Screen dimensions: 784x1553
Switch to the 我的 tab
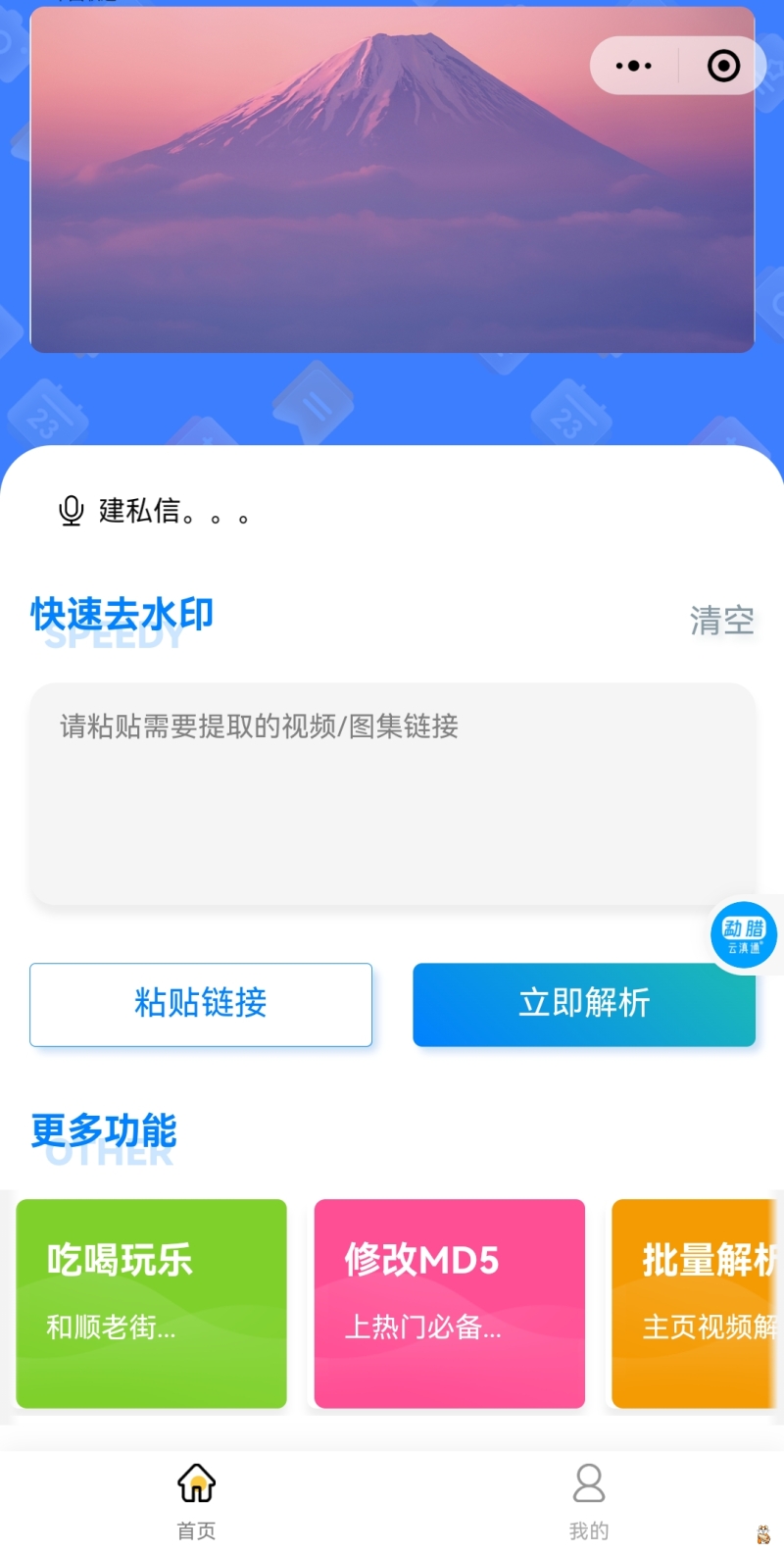(589, 1501)
